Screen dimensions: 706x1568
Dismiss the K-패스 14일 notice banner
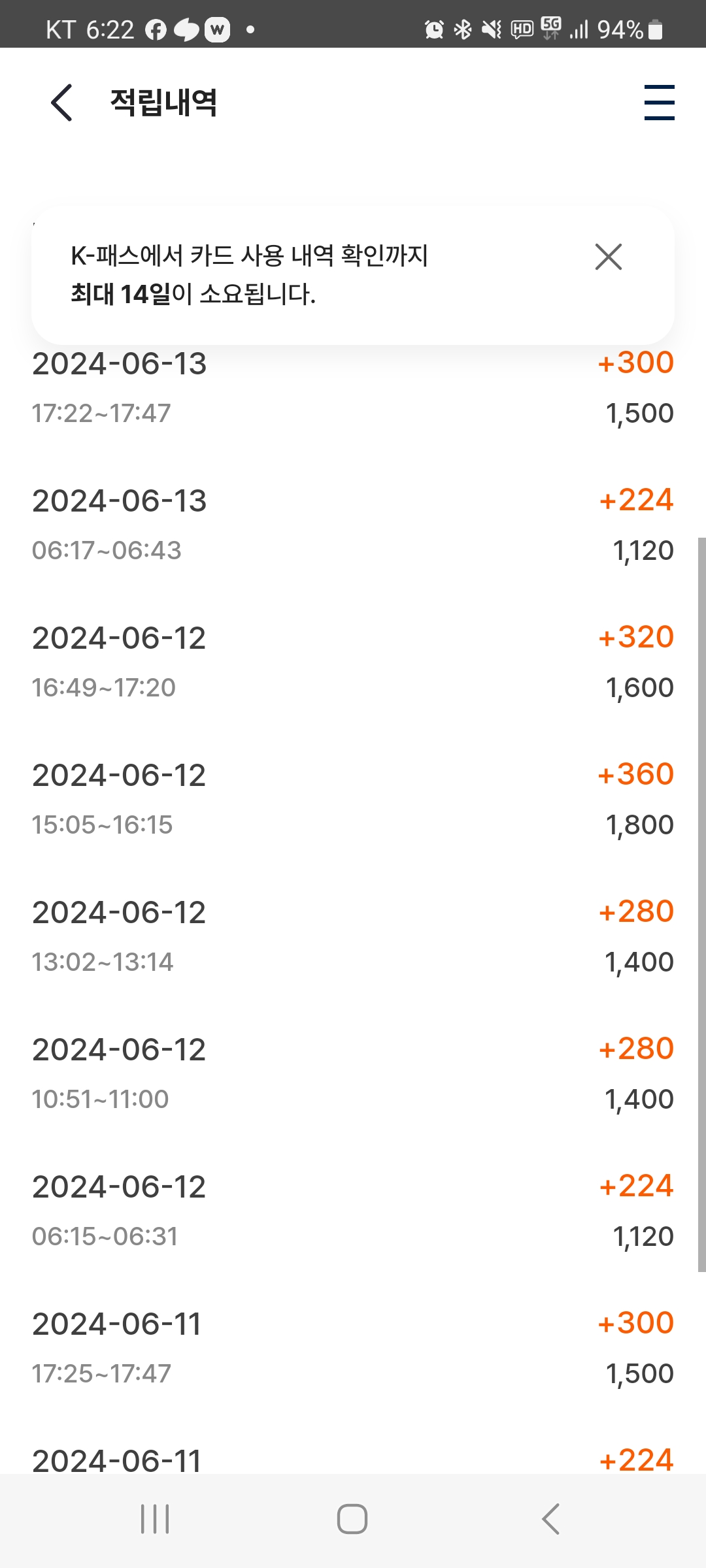pos(608,257)
